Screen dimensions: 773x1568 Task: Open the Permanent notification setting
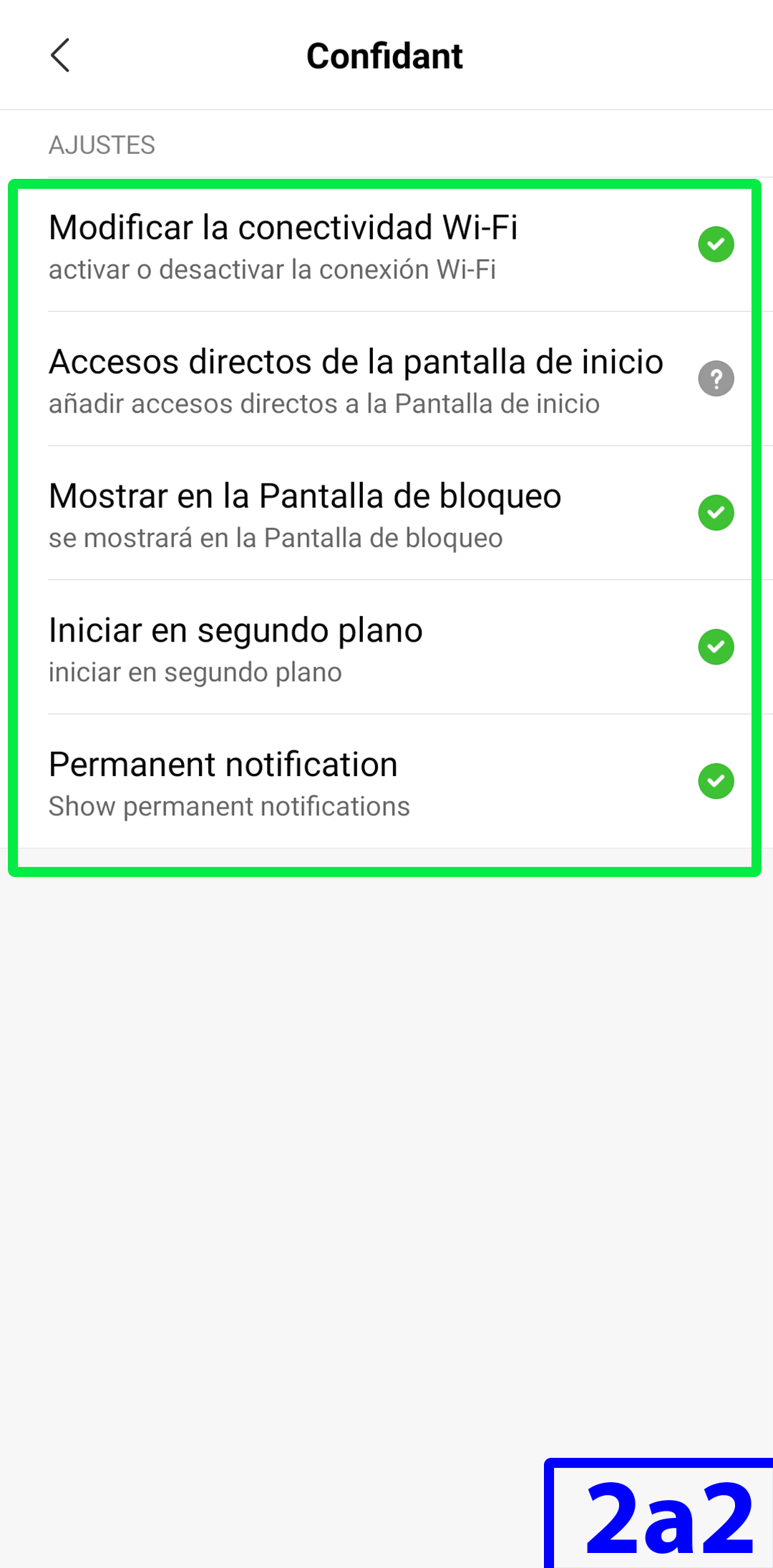(x=386, y=781)
